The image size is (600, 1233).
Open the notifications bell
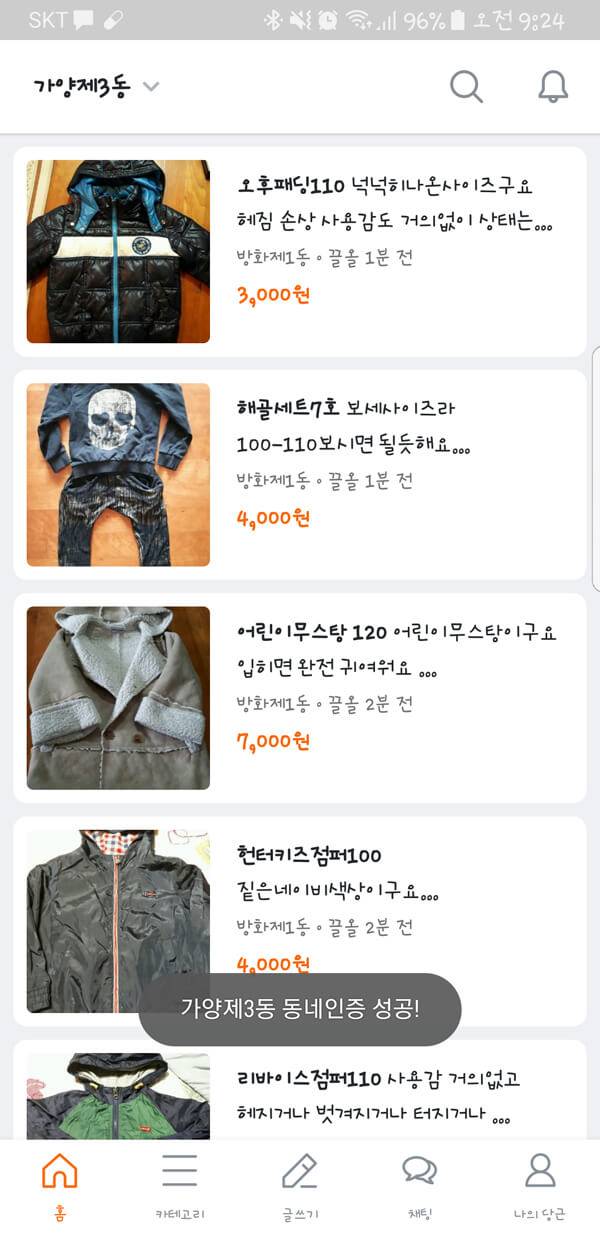coord(552,87)
